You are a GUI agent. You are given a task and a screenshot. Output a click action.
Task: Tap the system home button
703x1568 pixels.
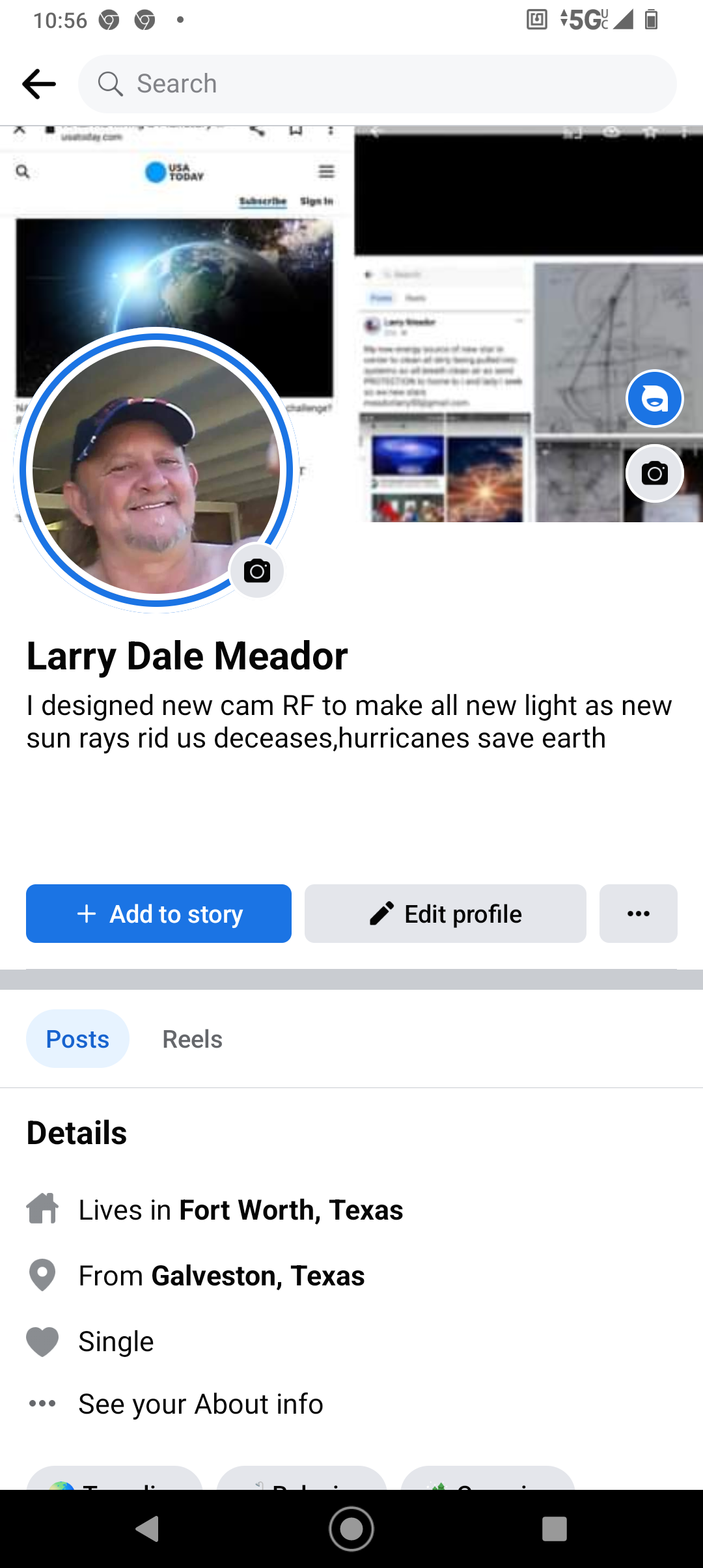tap(351, 1528)
